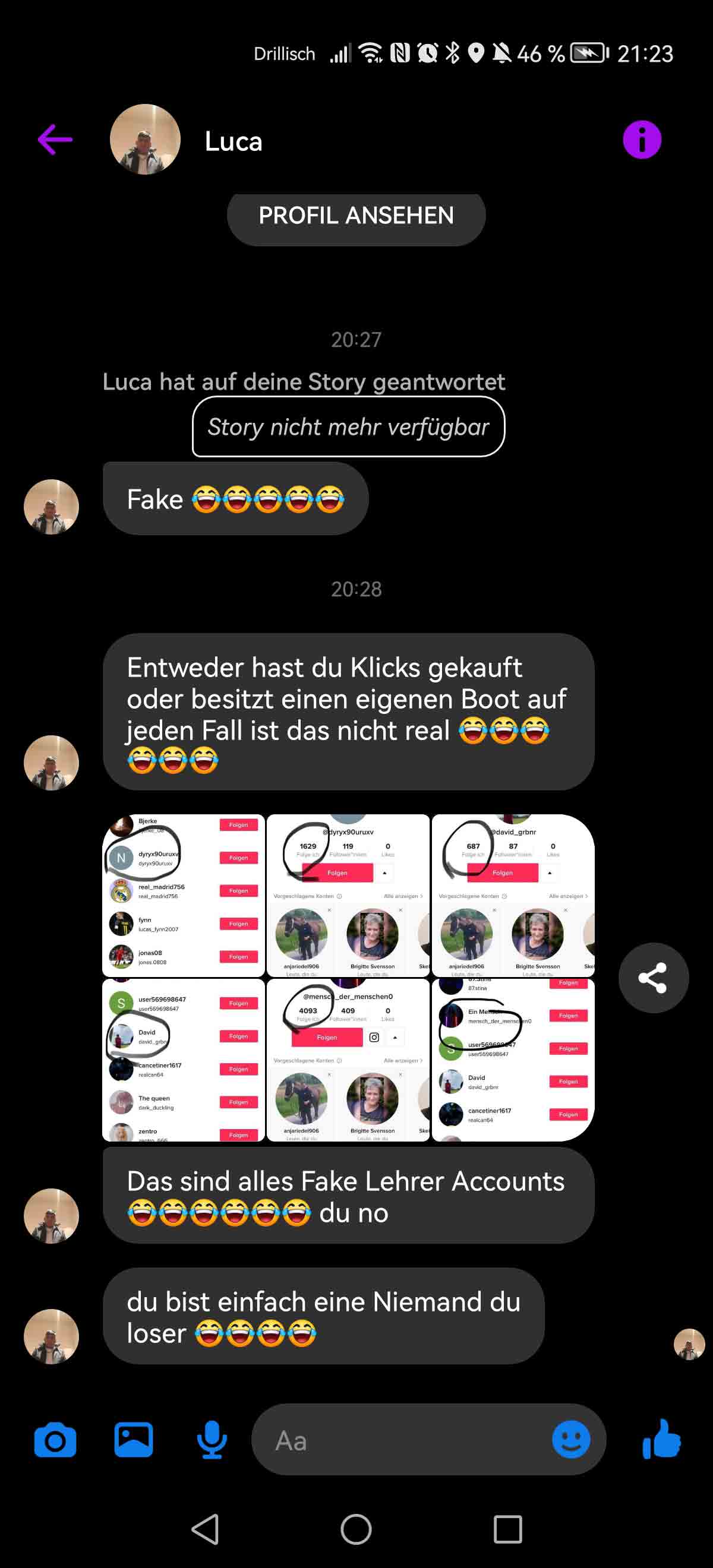Record a voice message with the microphone

(212, 1440)
